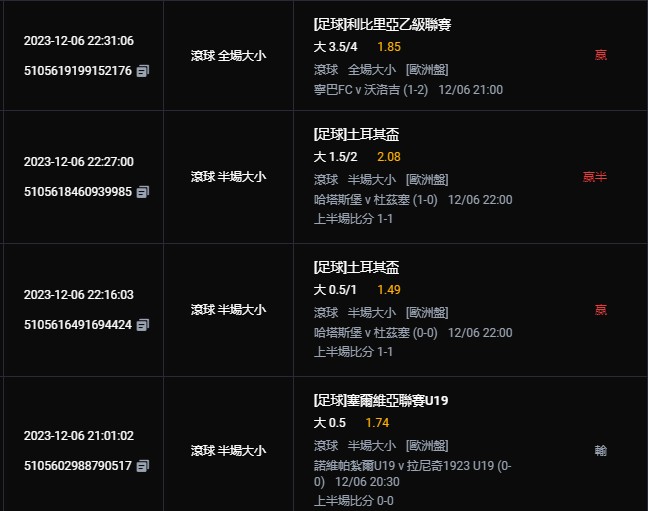Copy bet ID 5105619199152176
The height and width of the screenshot is (511, 648).
coord(143,71)
